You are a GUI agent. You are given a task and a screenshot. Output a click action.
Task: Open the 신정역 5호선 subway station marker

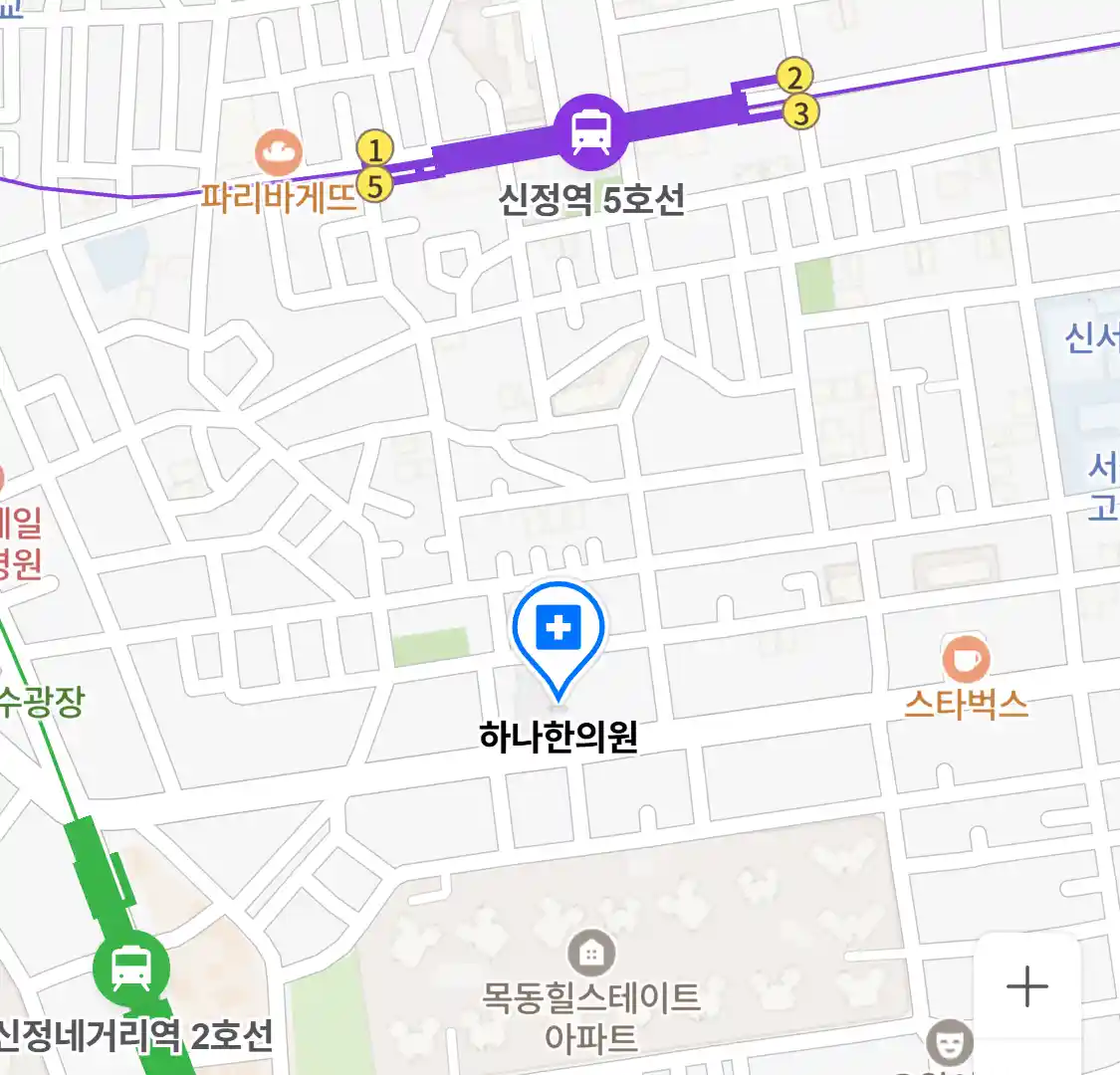click(x=591, y=132)
